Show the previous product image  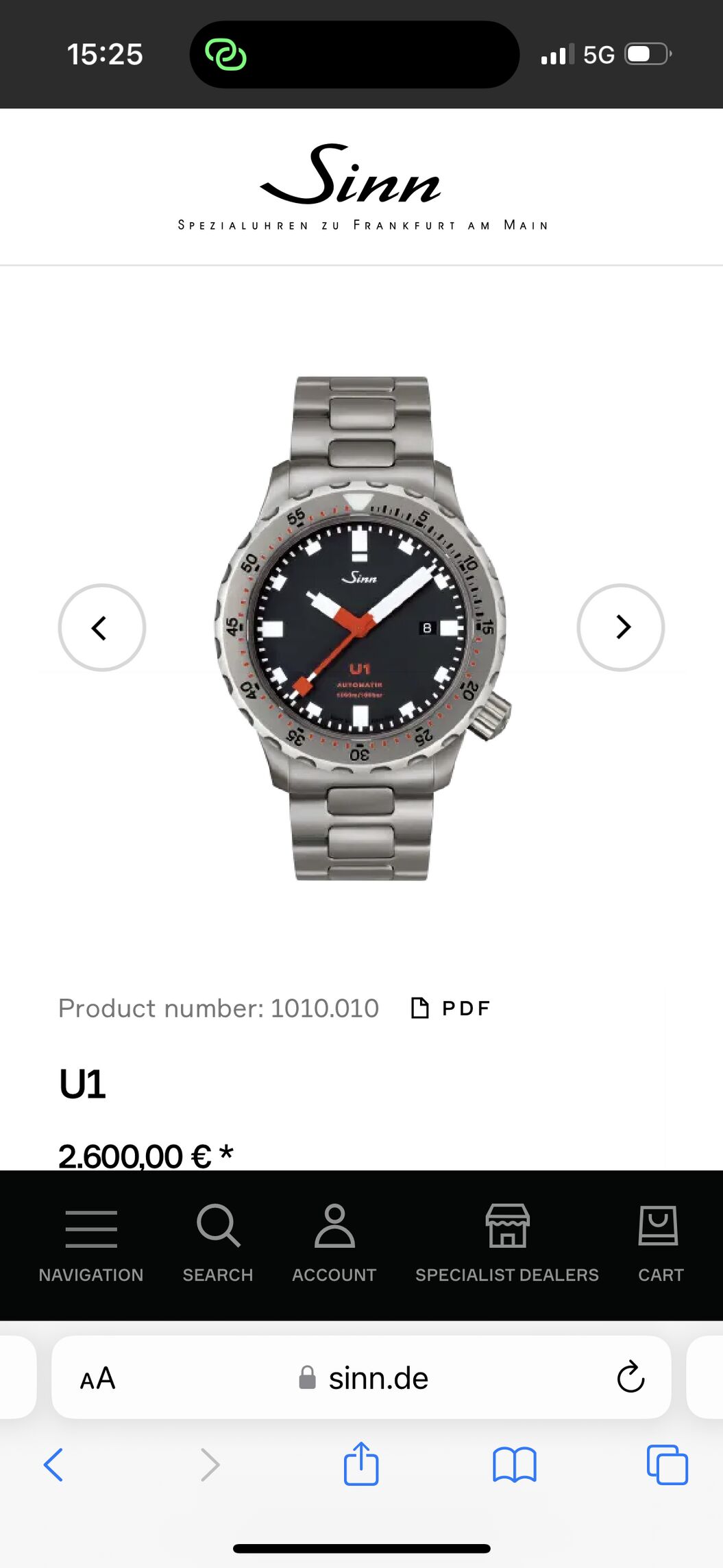[x=102, y=627]
